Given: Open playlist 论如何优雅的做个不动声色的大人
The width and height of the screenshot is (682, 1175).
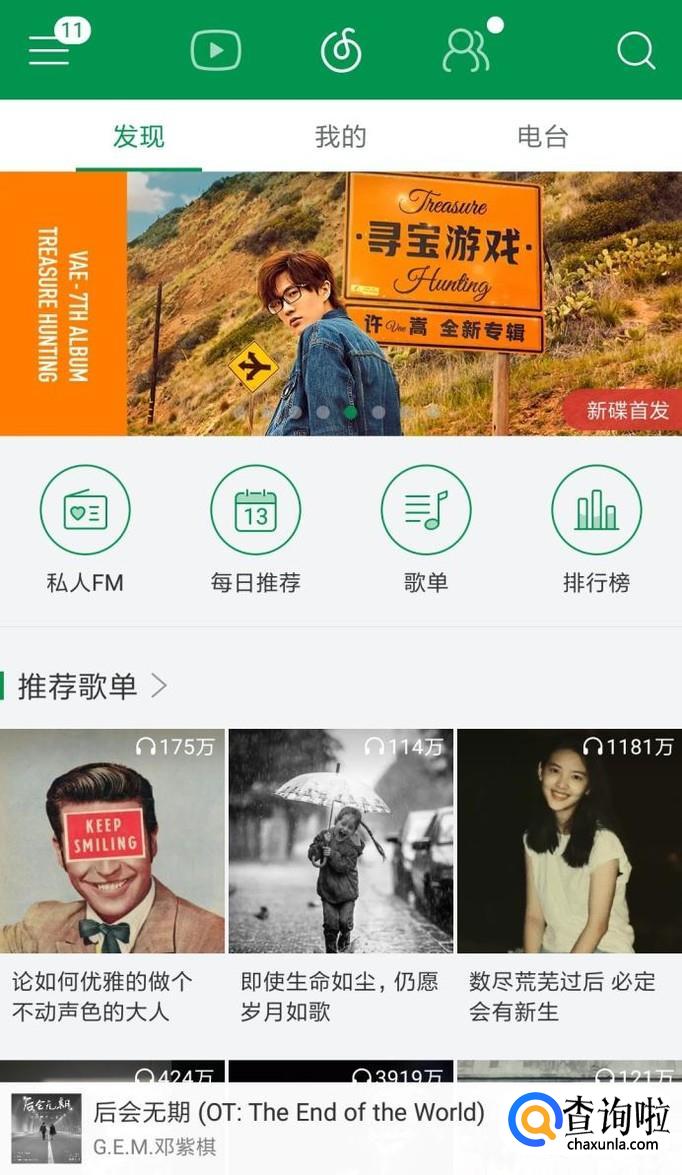Looking at the screenshot, I should pos(112,877).
